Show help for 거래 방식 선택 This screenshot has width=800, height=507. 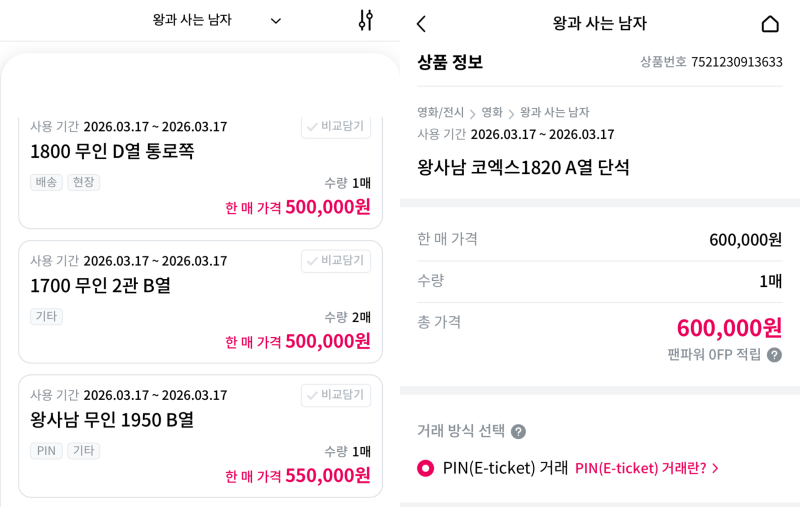click(518, 431)
